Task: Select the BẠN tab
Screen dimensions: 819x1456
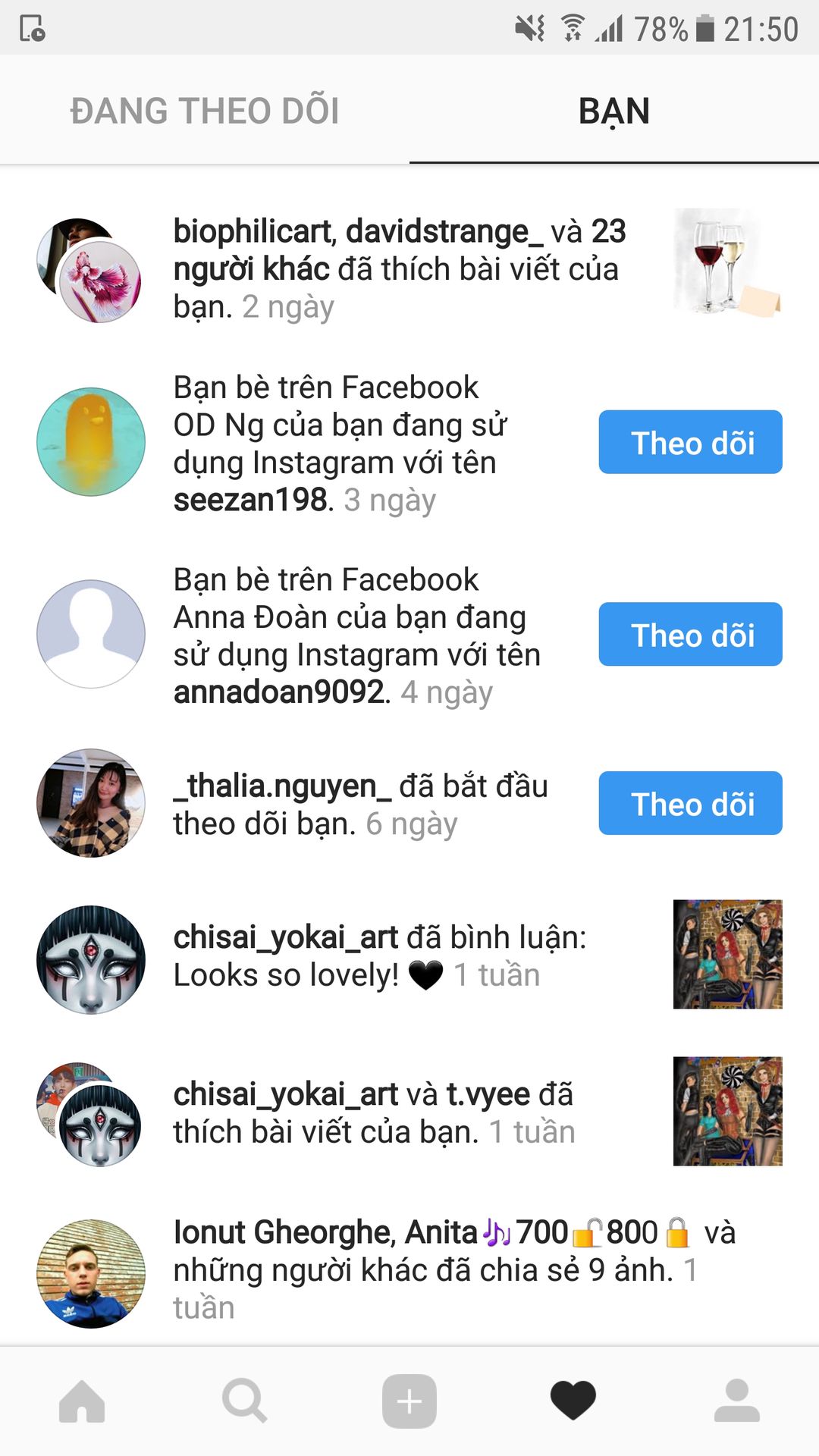Action: pos(614,111)
